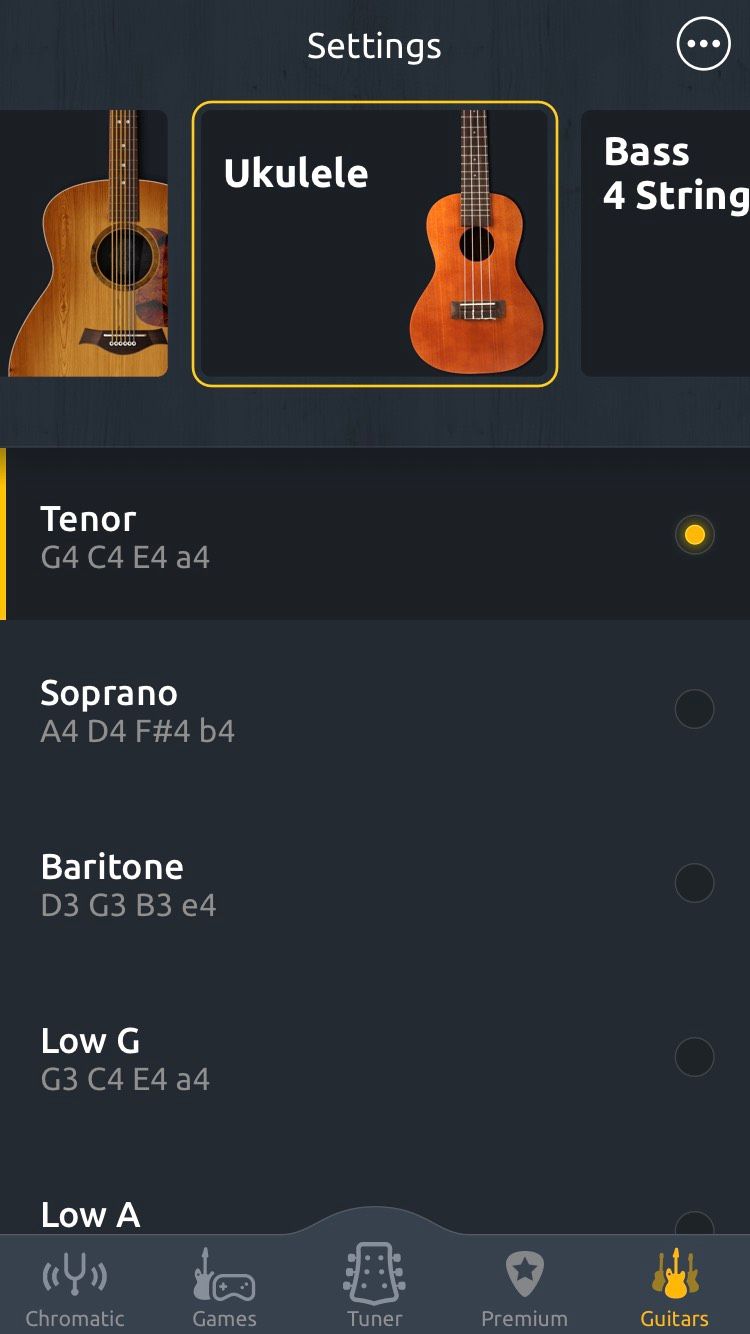Select the Tenor tuning radio button
Image resolution: width=750 pixels, height=1334 pixels.
pyautogui.click(x=695, y=535)
